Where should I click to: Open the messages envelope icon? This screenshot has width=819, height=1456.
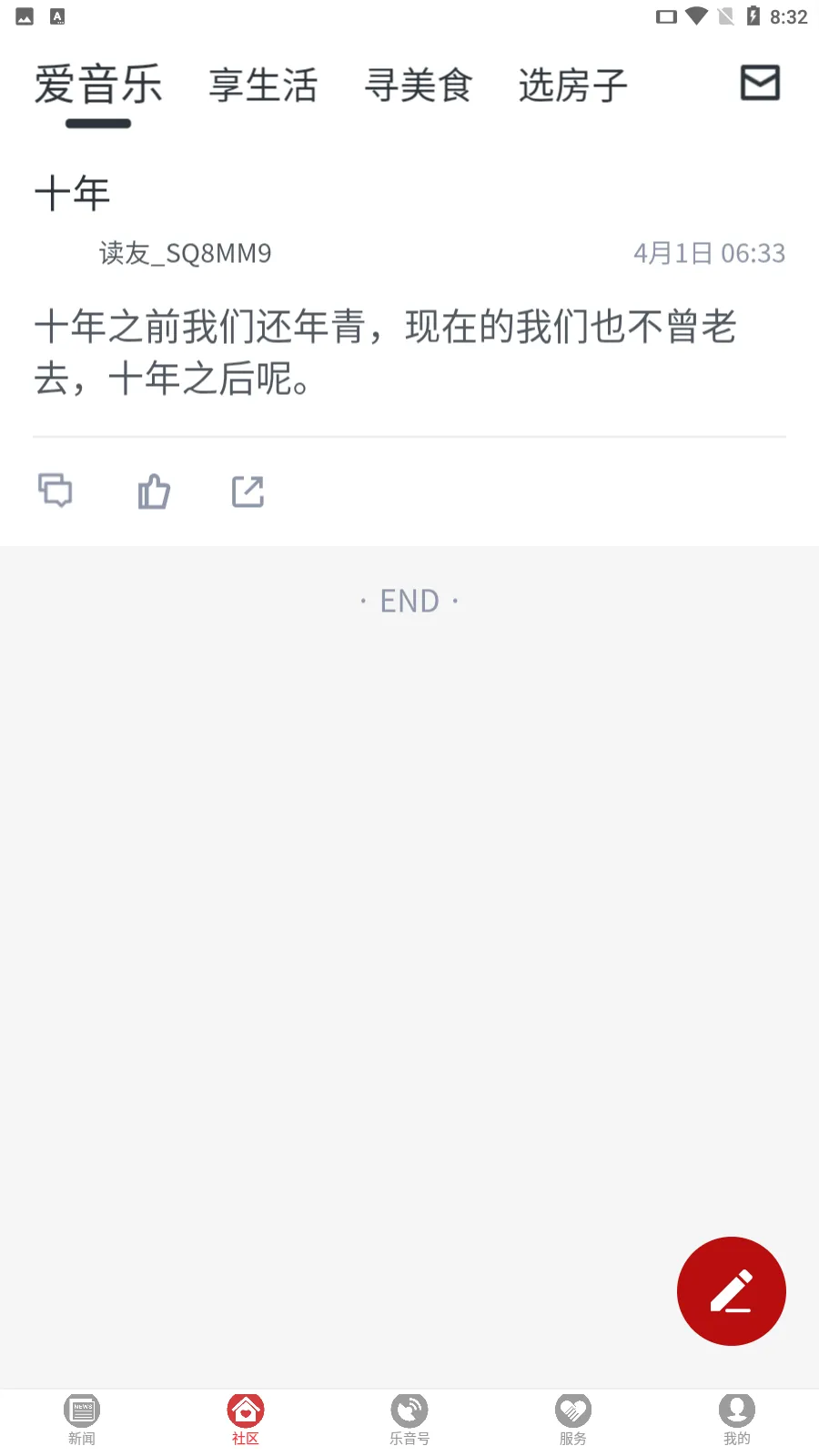coord(760,83)
